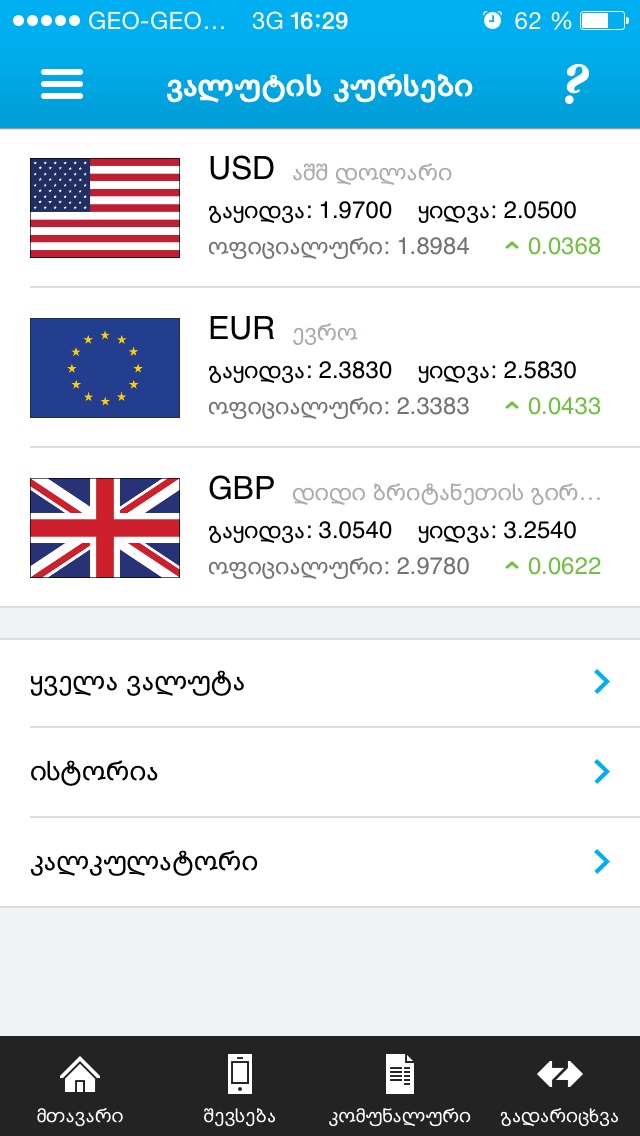Switch to the გადარიცხვა transfer tab
The height and width of the screenshot is (1136, 640).
click(560, 1087)
